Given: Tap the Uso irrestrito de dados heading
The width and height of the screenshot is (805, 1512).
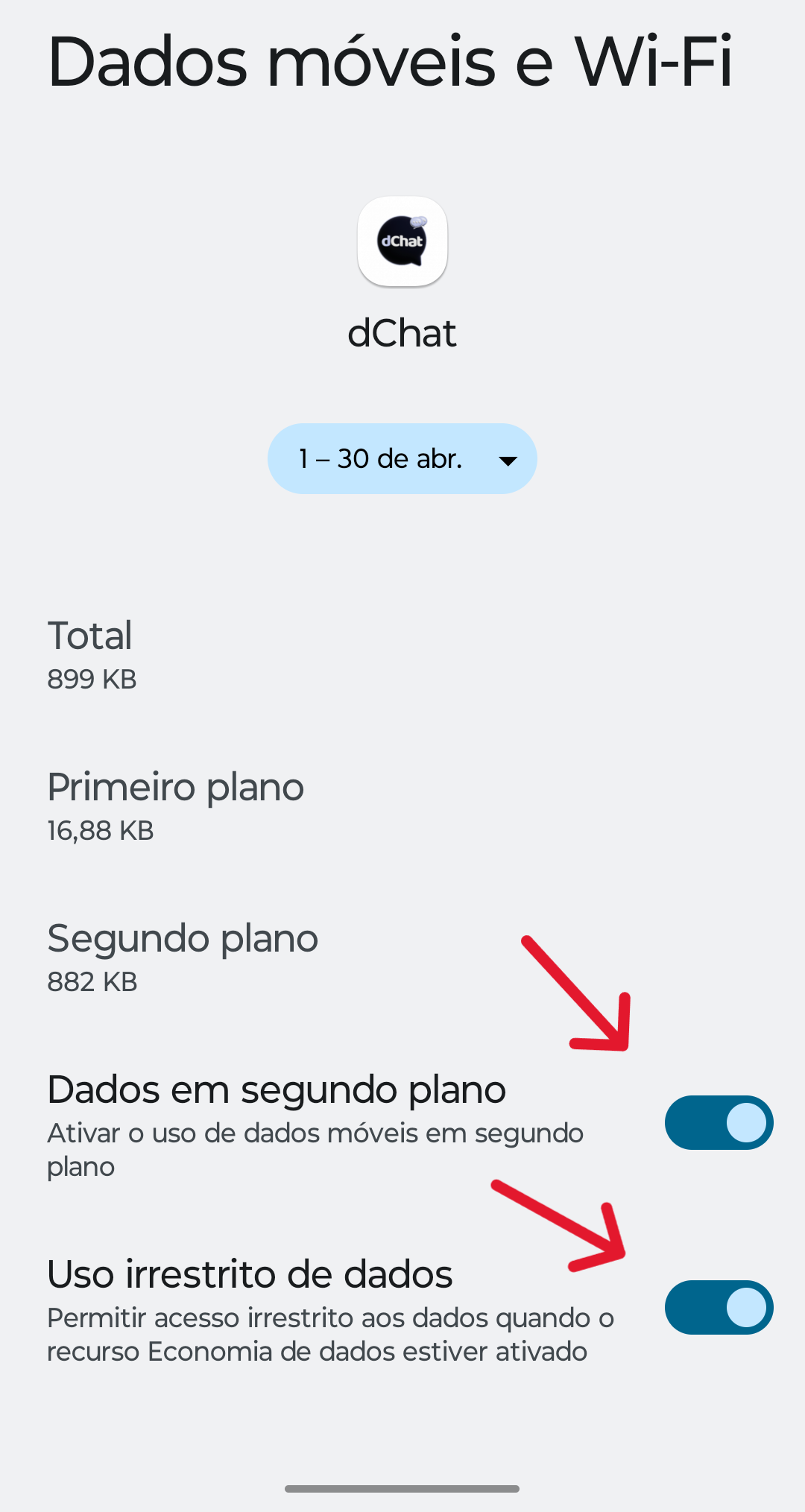Looking at the screenshot, I should (250, 1274).
